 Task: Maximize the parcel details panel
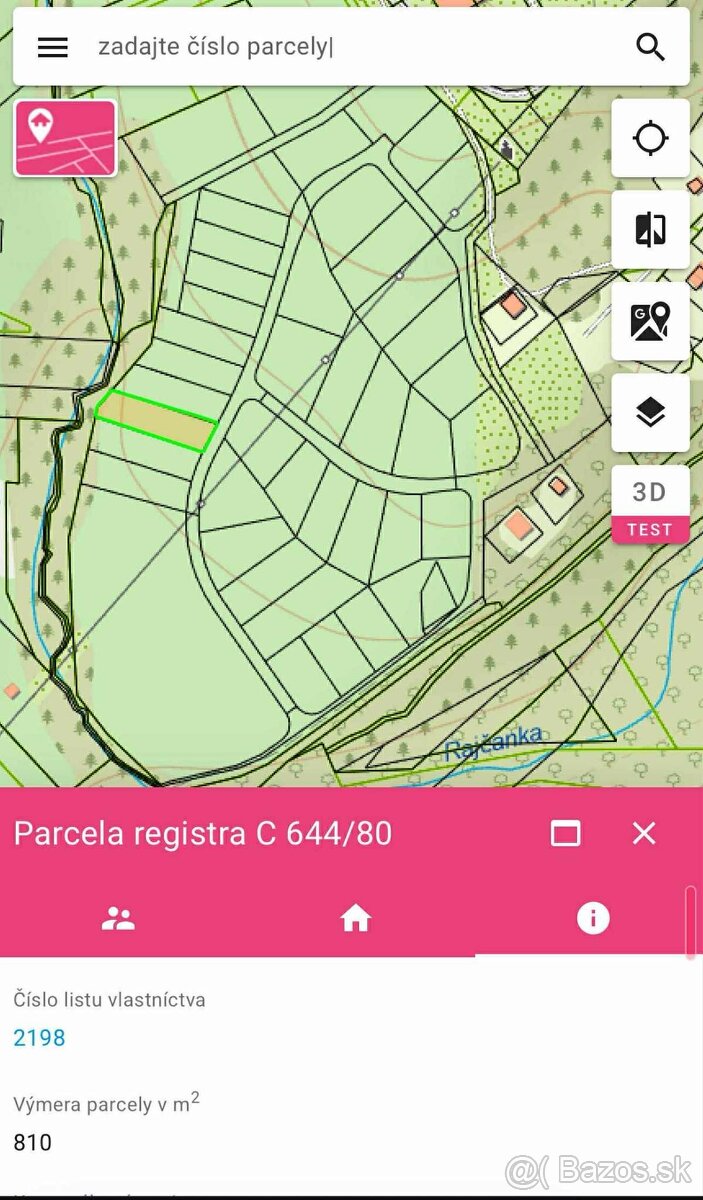(566, 833)
